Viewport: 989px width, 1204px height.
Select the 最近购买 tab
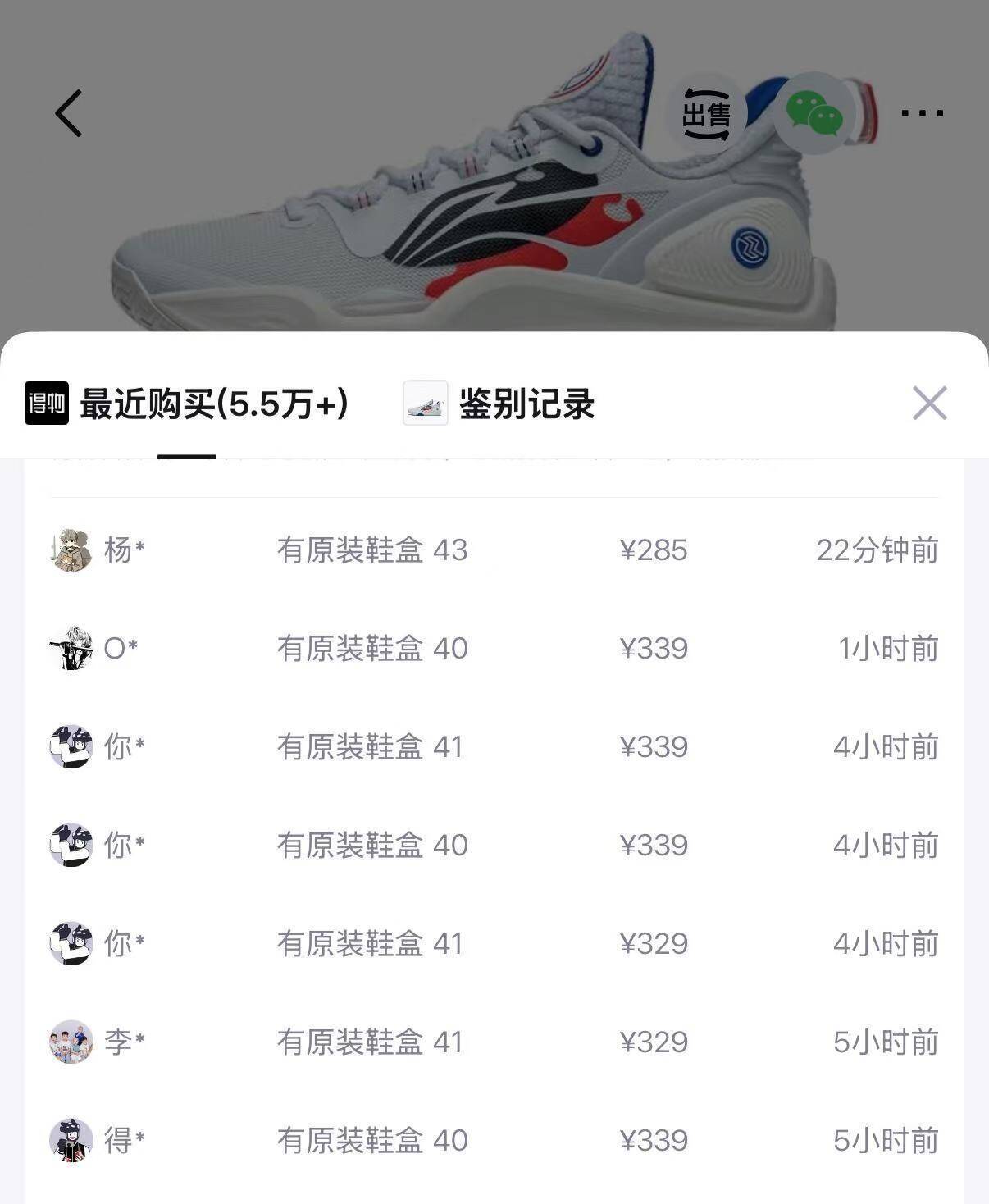[x=213, y=404]
